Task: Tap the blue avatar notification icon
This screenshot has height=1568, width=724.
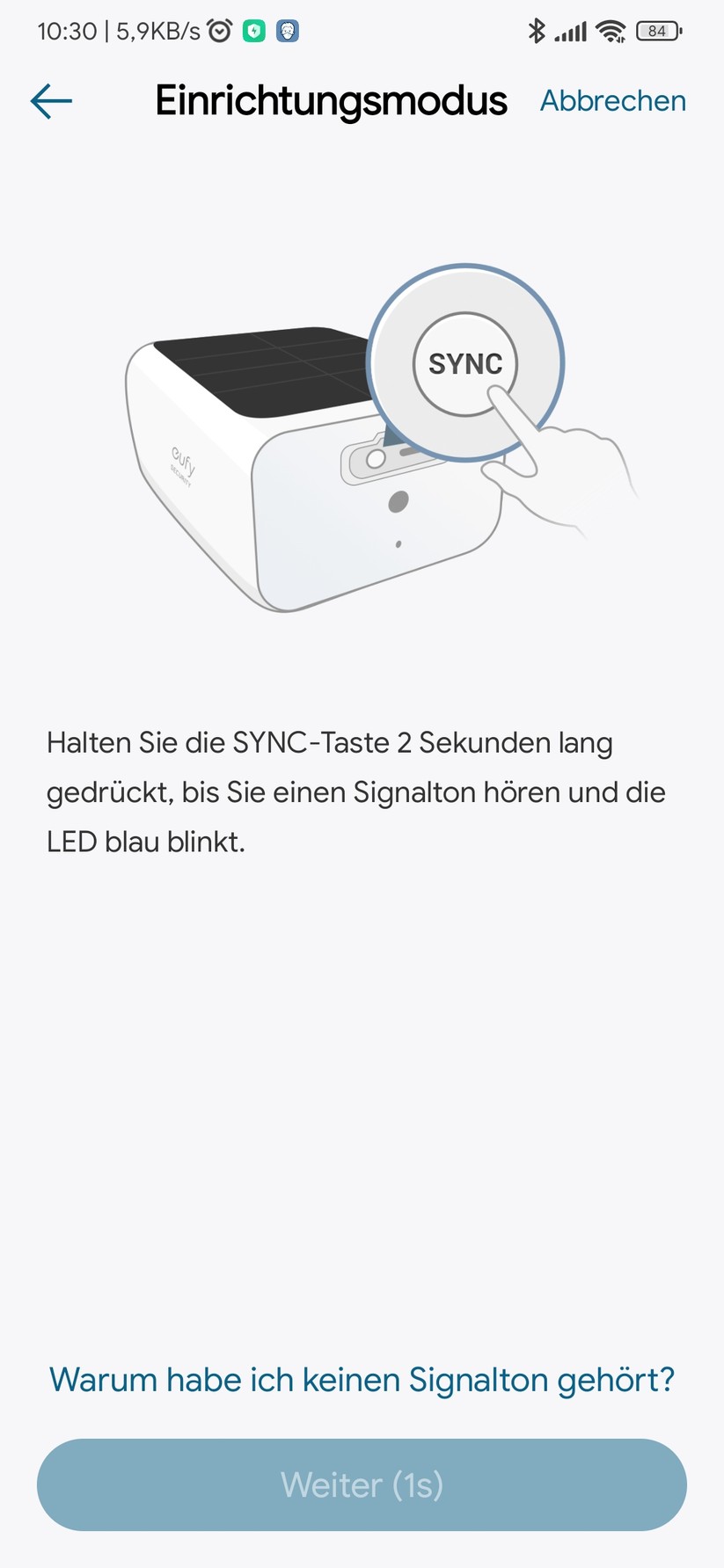Action: (286, 30)
